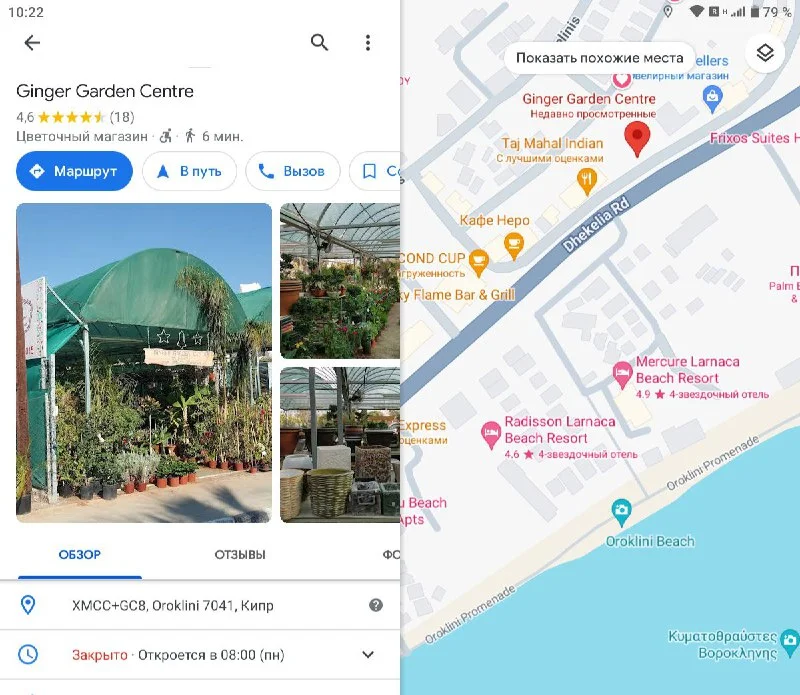Select Taj Mahal Indian on the map

coord(588,180)
